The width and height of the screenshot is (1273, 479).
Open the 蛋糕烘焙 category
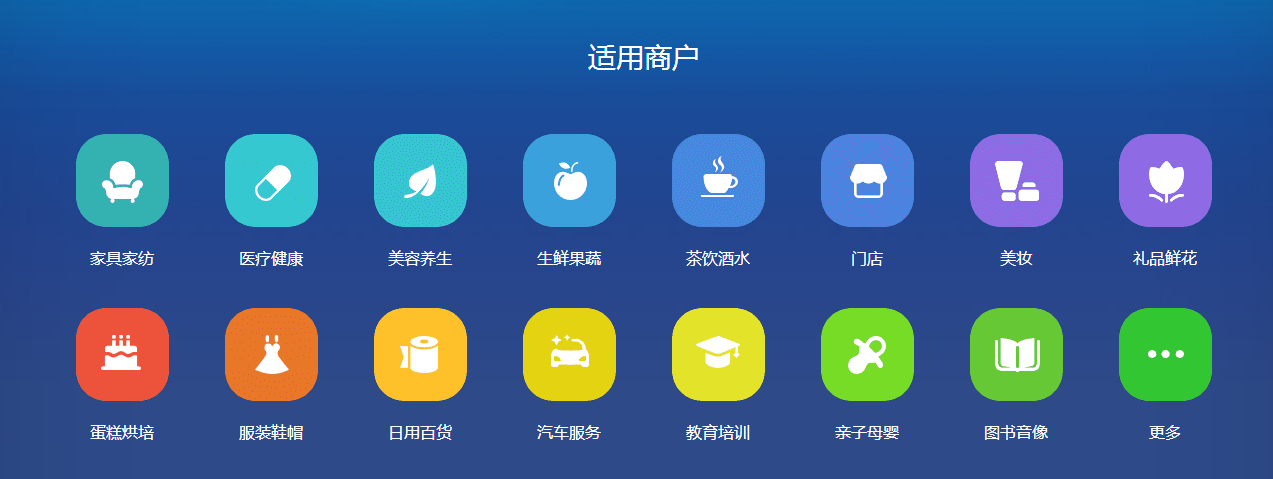coord(122,354)
